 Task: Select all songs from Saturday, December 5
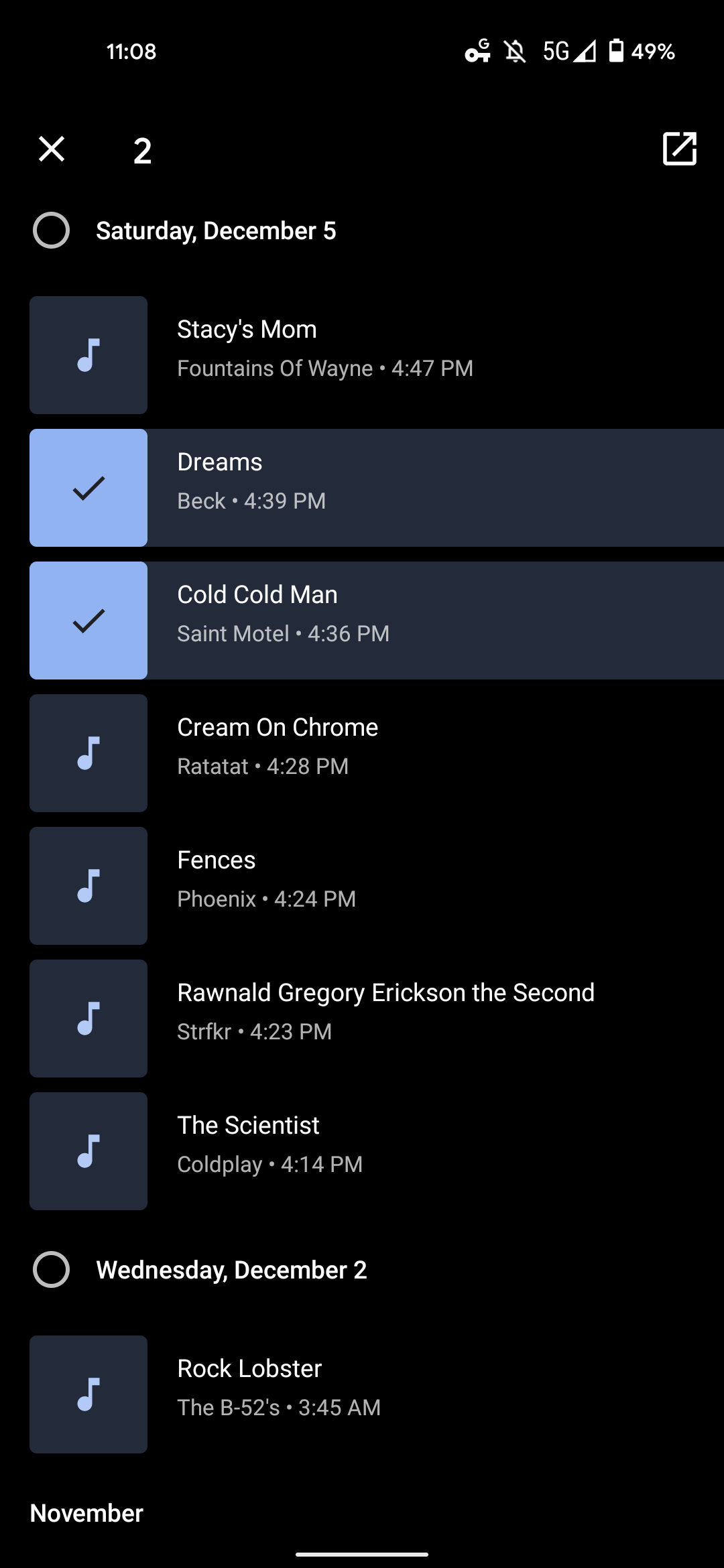(52, 231)
